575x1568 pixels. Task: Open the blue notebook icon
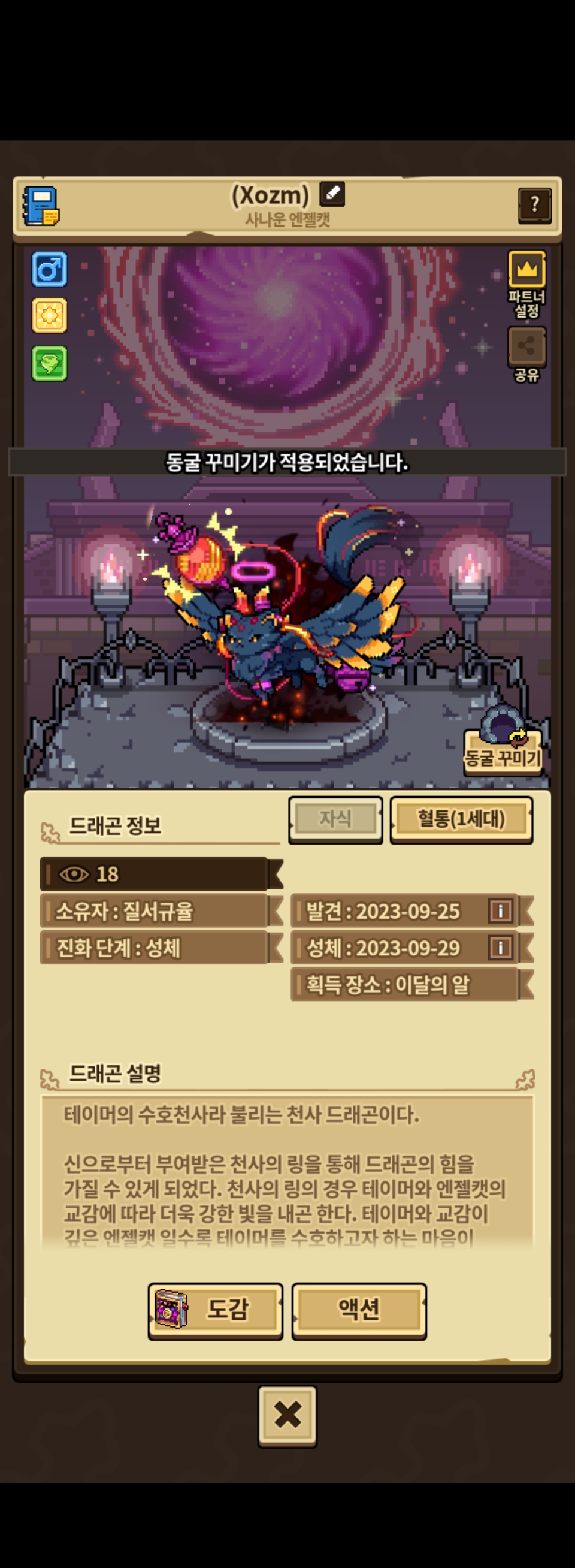(x=41, y=206)
